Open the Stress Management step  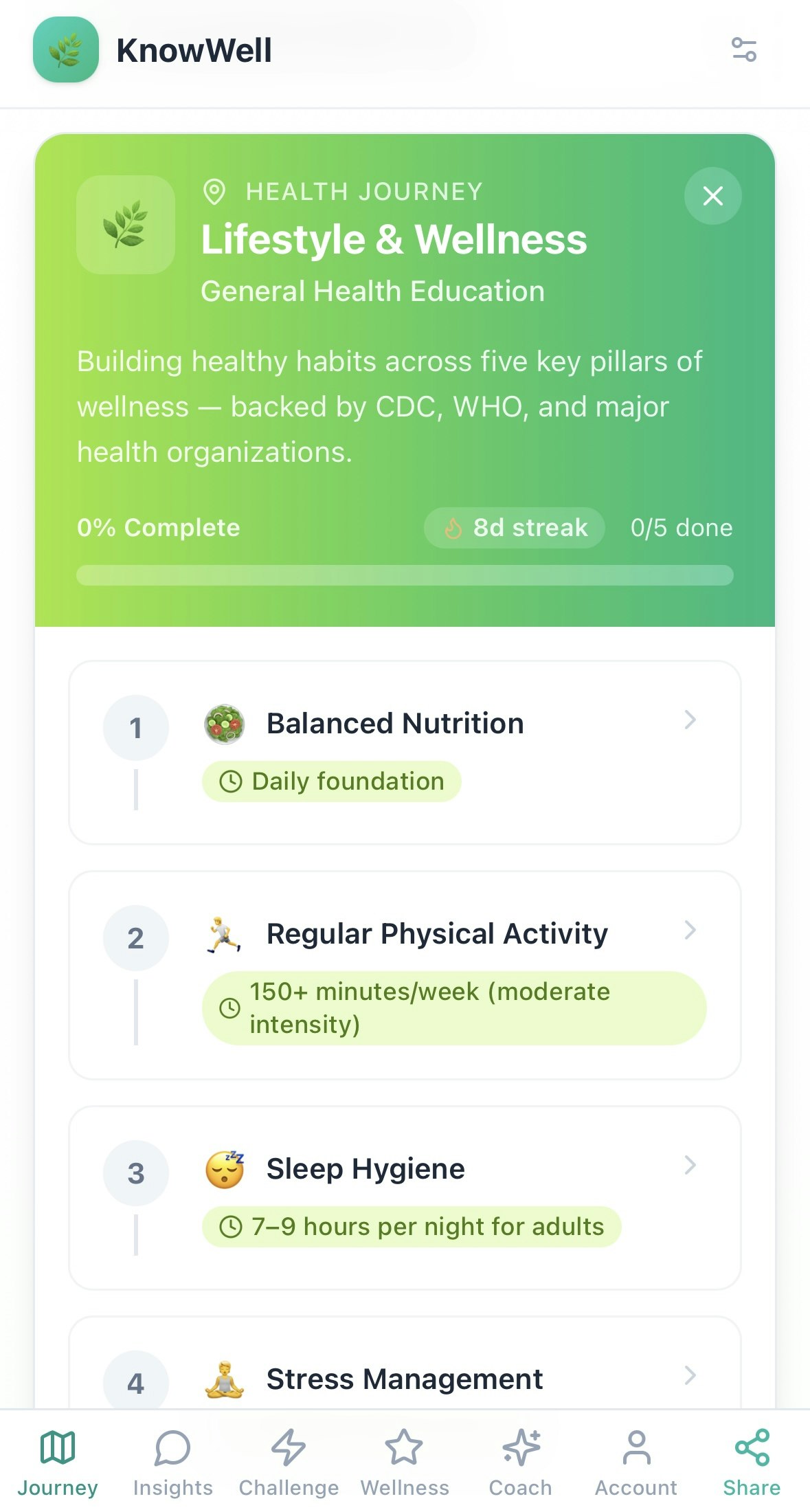coord(405,1379)
